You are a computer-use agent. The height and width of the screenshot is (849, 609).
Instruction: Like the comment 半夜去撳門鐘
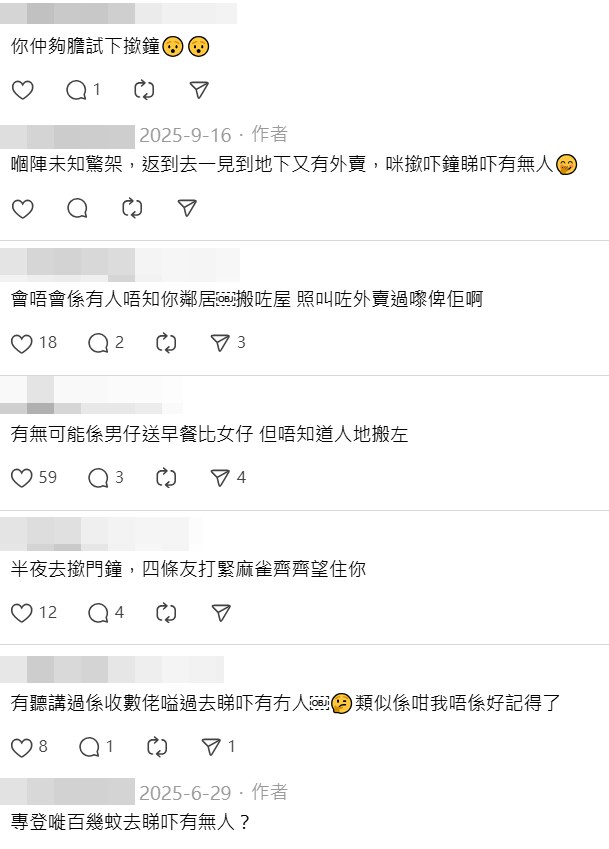point(22,612)
